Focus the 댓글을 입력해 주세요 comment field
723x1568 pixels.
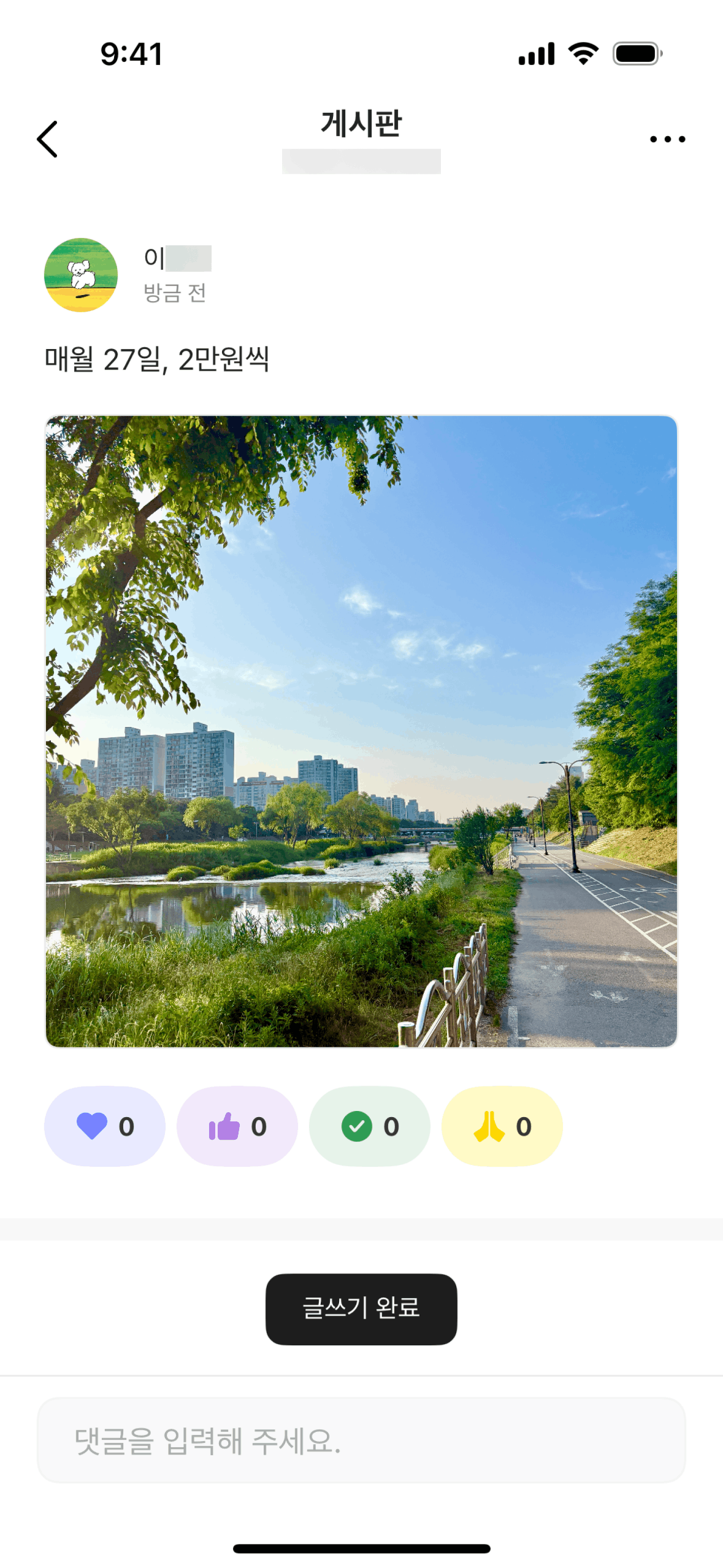coord(361,1440)
